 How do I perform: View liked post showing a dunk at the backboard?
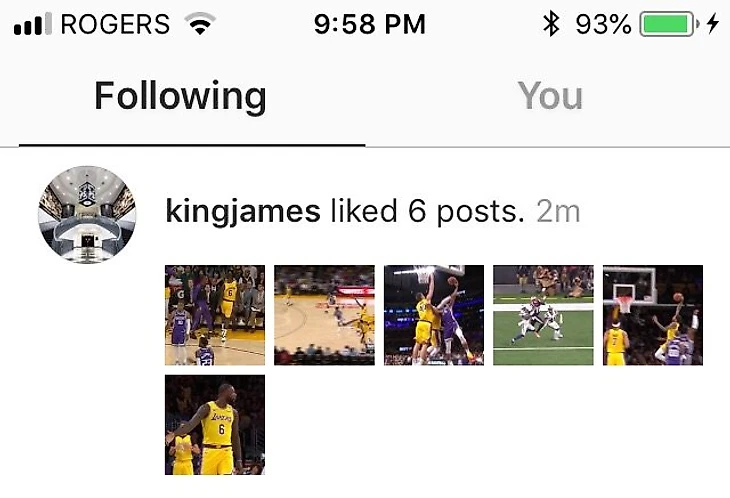point(652,315)
